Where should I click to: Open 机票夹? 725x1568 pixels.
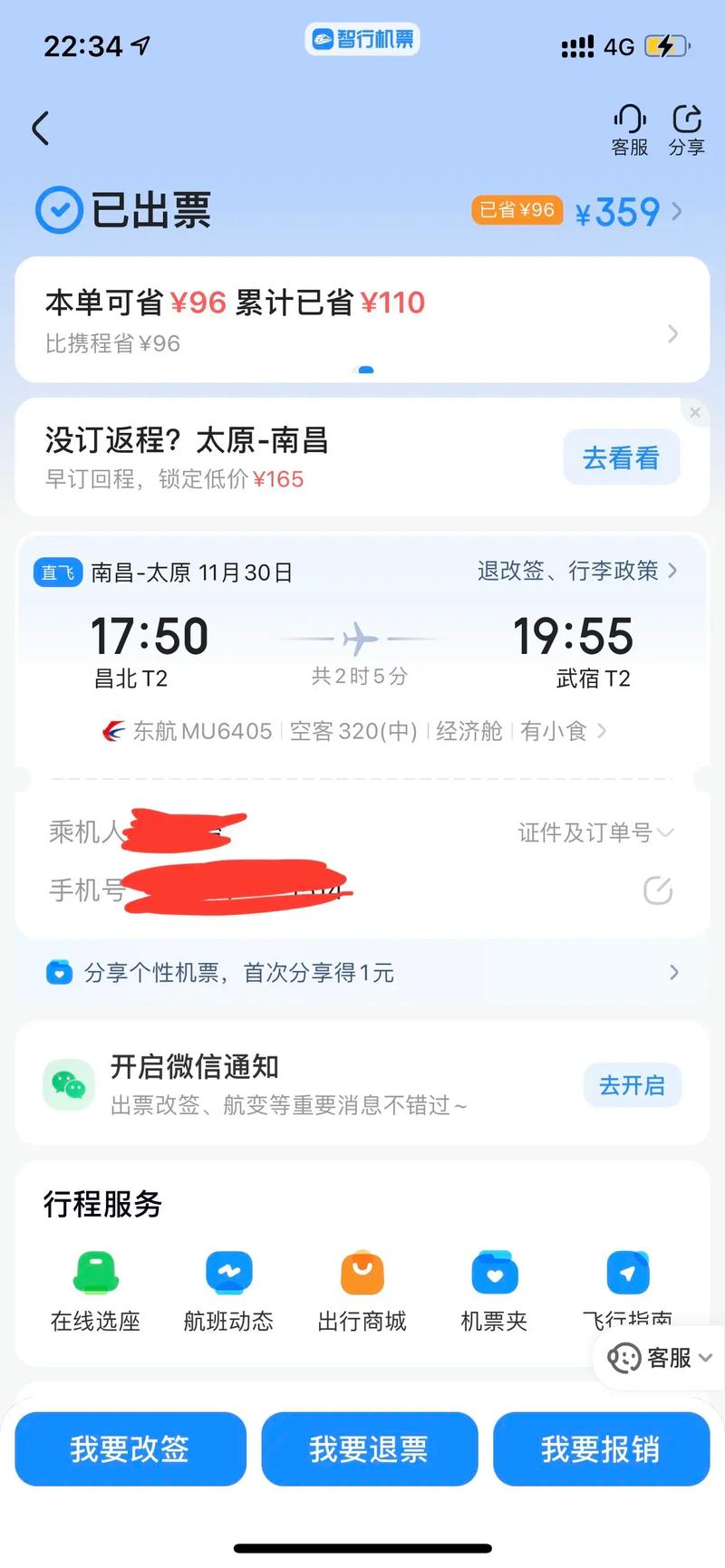tap(495, 1292)
